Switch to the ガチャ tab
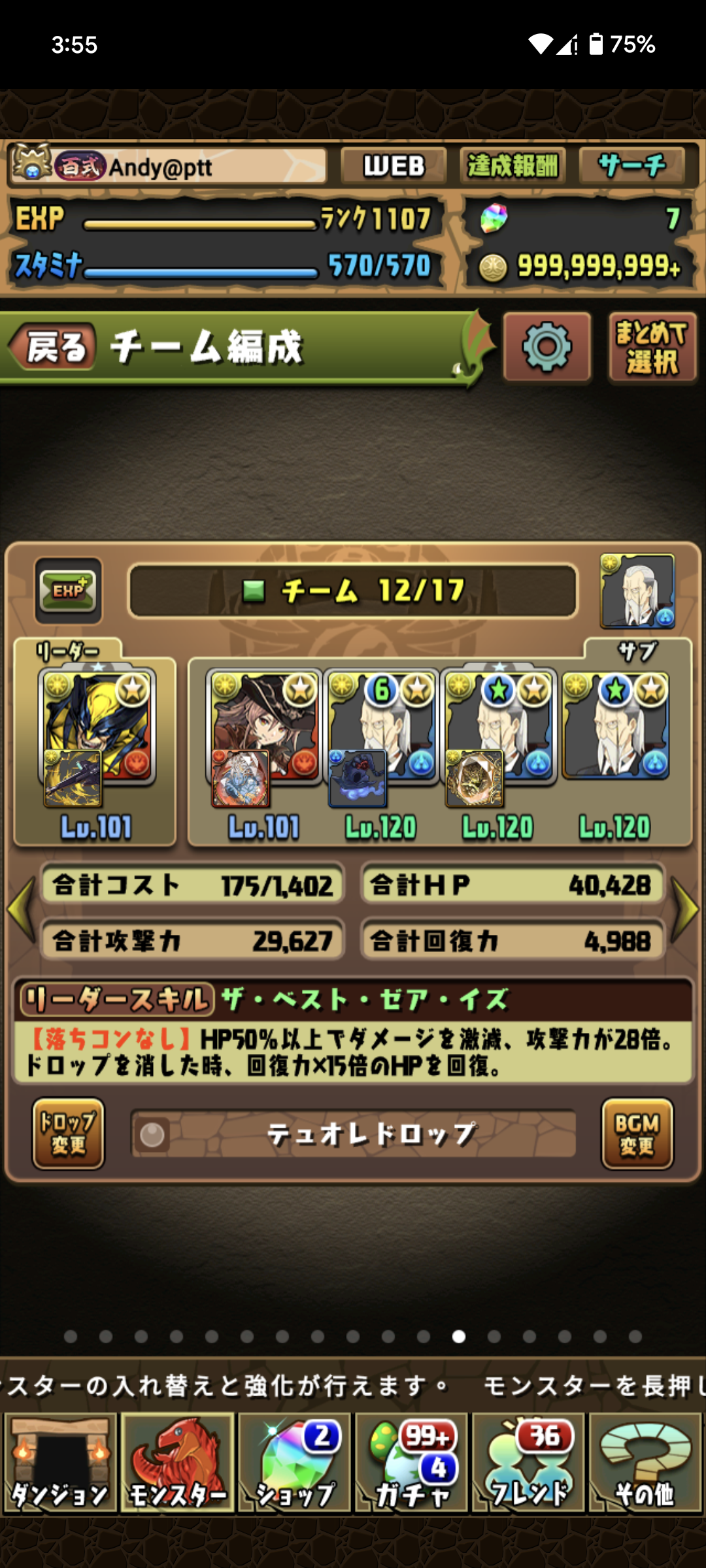This screenshot has height=1568, width=706. [x=411, y=1463]
